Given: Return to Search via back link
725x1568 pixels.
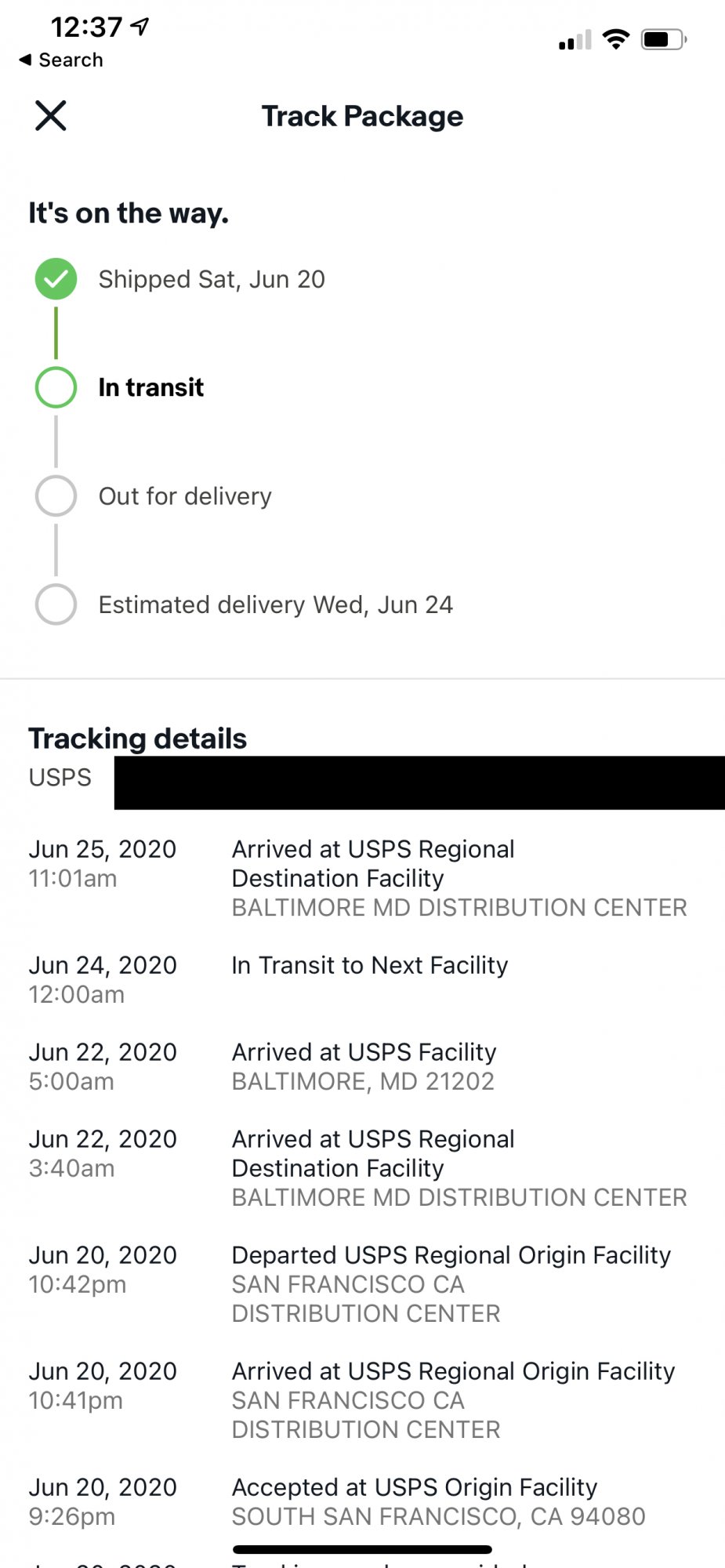Looking at the screenshot, I should [61, 60].
